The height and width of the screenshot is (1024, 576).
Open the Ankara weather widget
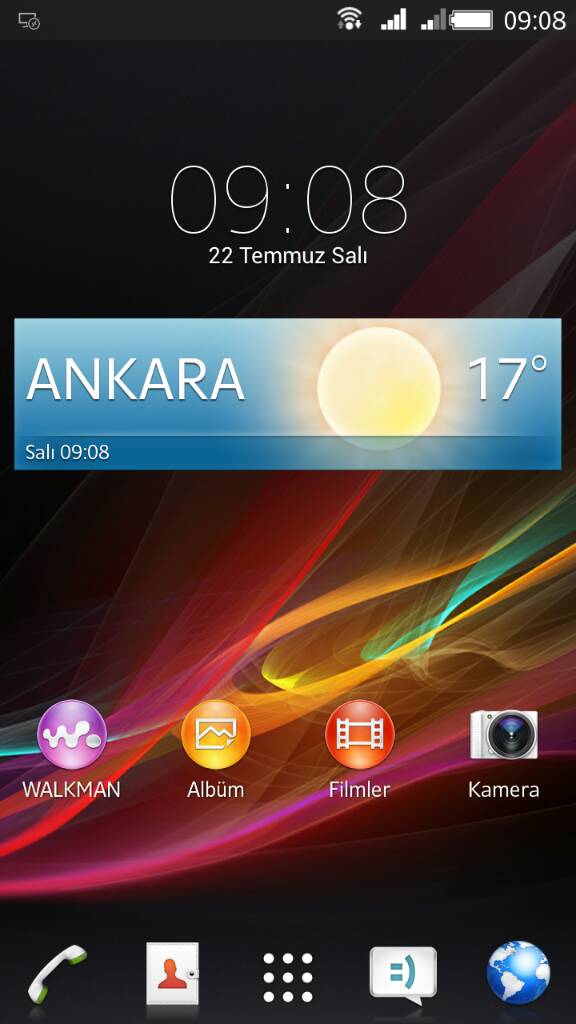pyautogui.click(x=287, y=394)
